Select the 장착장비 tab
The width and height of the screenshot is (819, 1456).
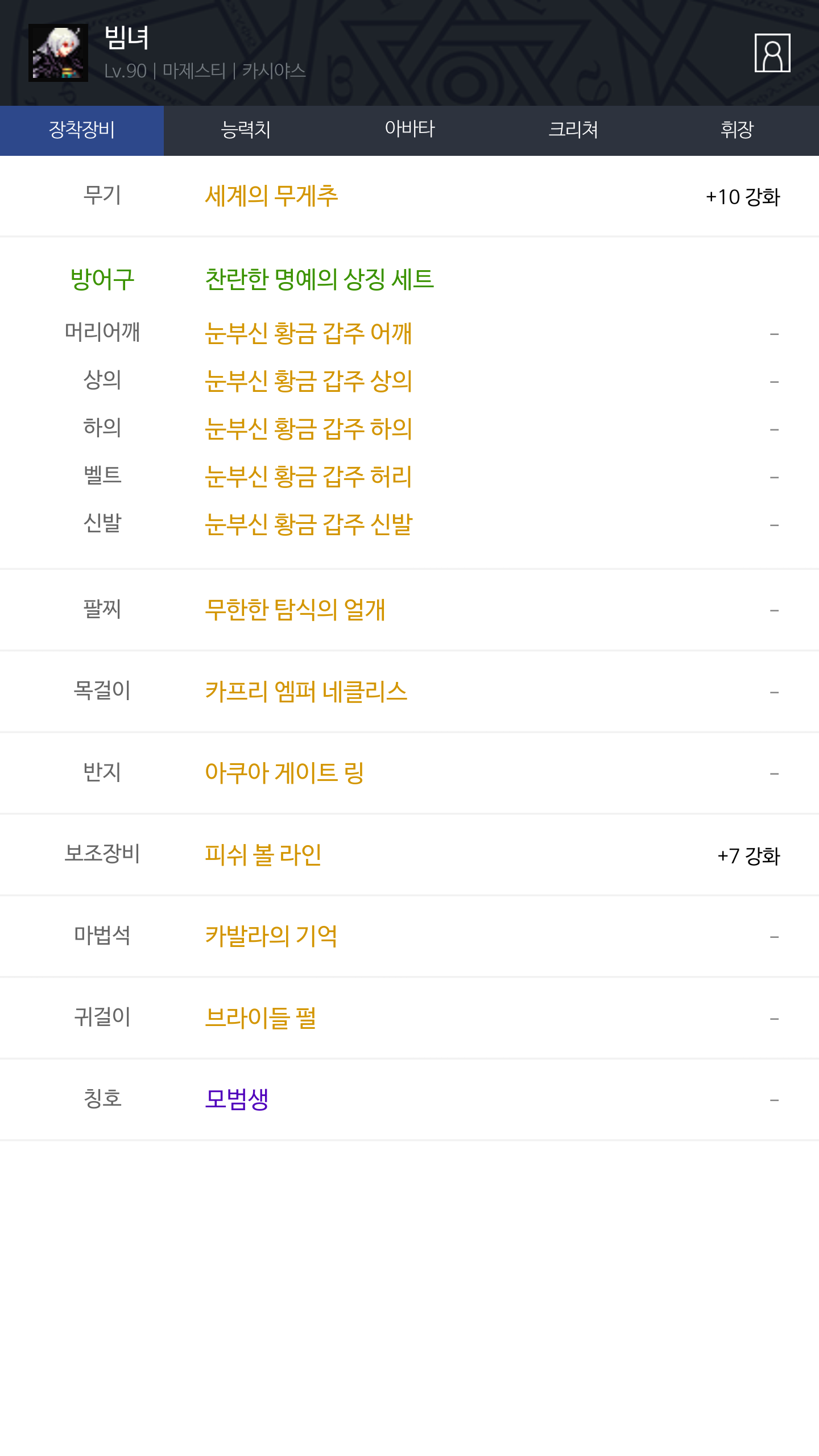point(82,130)
